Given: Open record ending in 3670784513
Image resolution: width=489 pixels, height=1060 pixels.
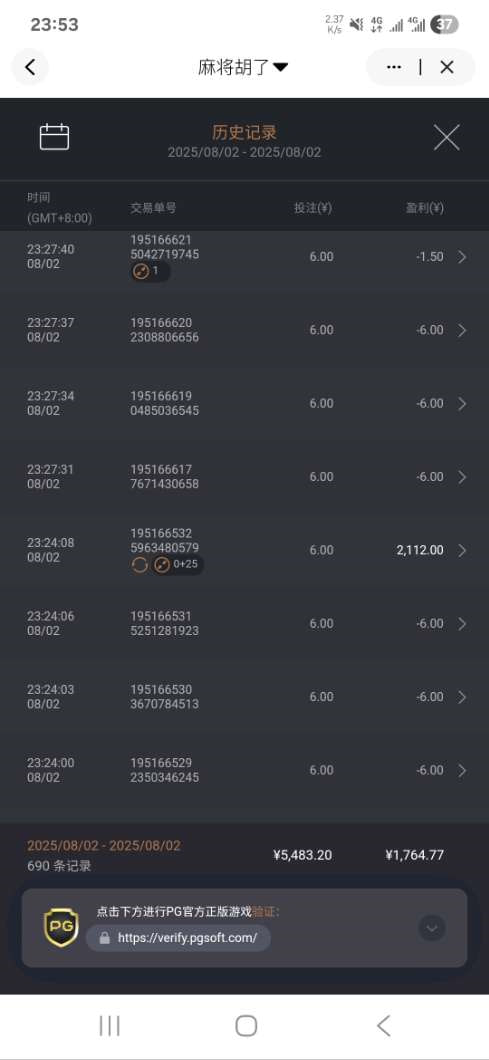Looking at the screenshot, I should click(x=244, y=697).
